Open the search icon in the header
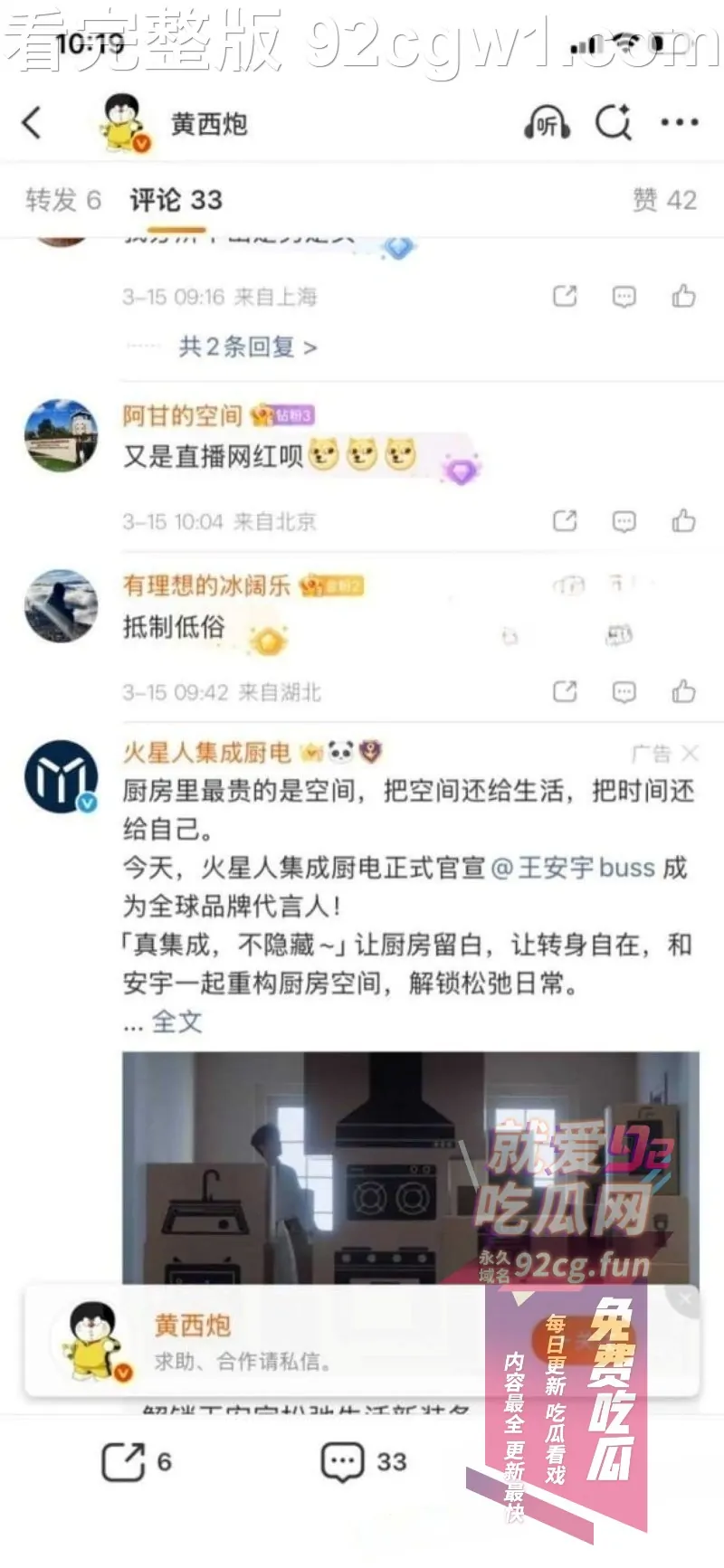Screen dimensions: 724x1568 (x=614, y=122)
